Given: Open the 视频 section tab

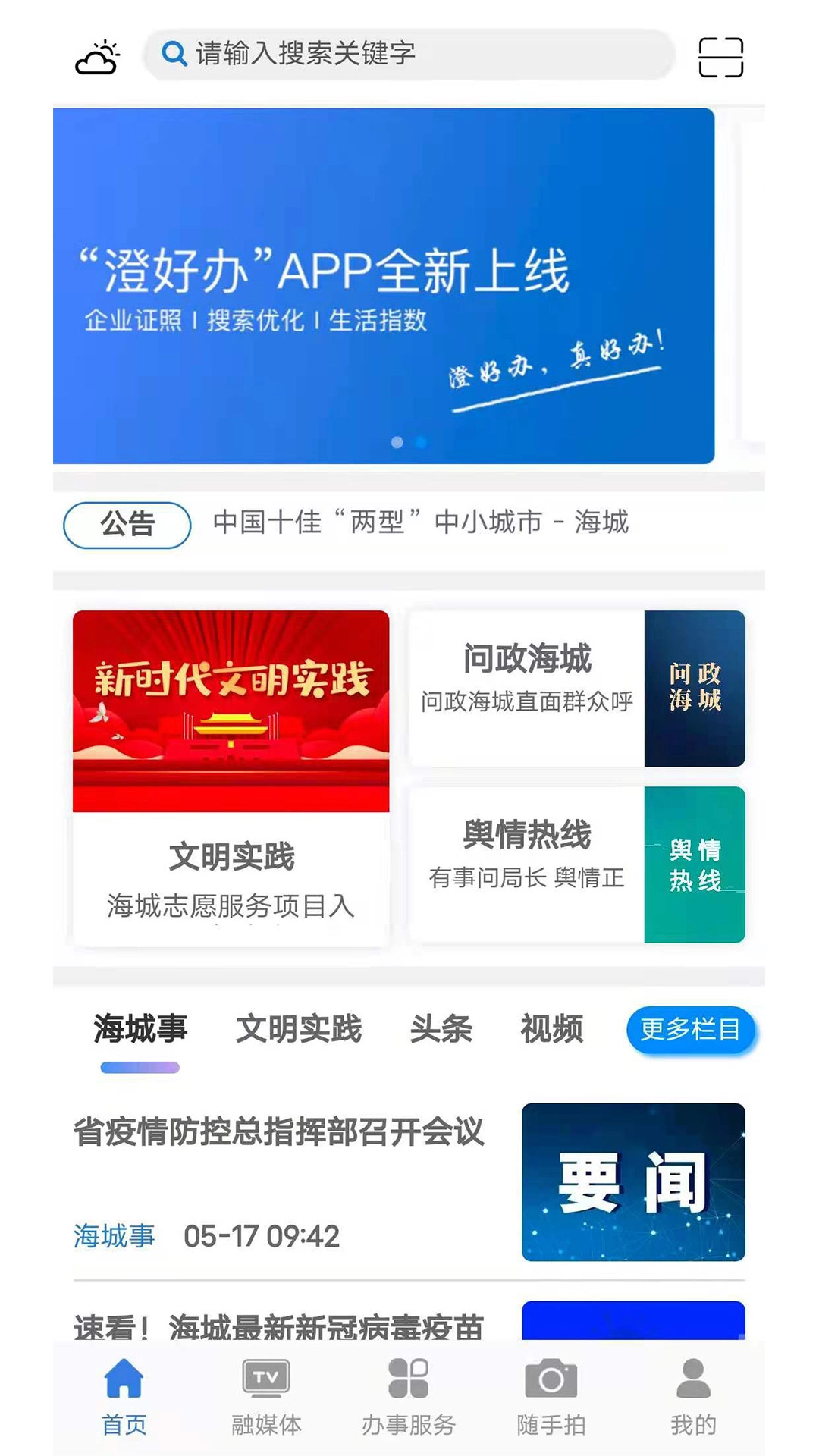Looking at the screenshot, I should tap(551, 1031).
